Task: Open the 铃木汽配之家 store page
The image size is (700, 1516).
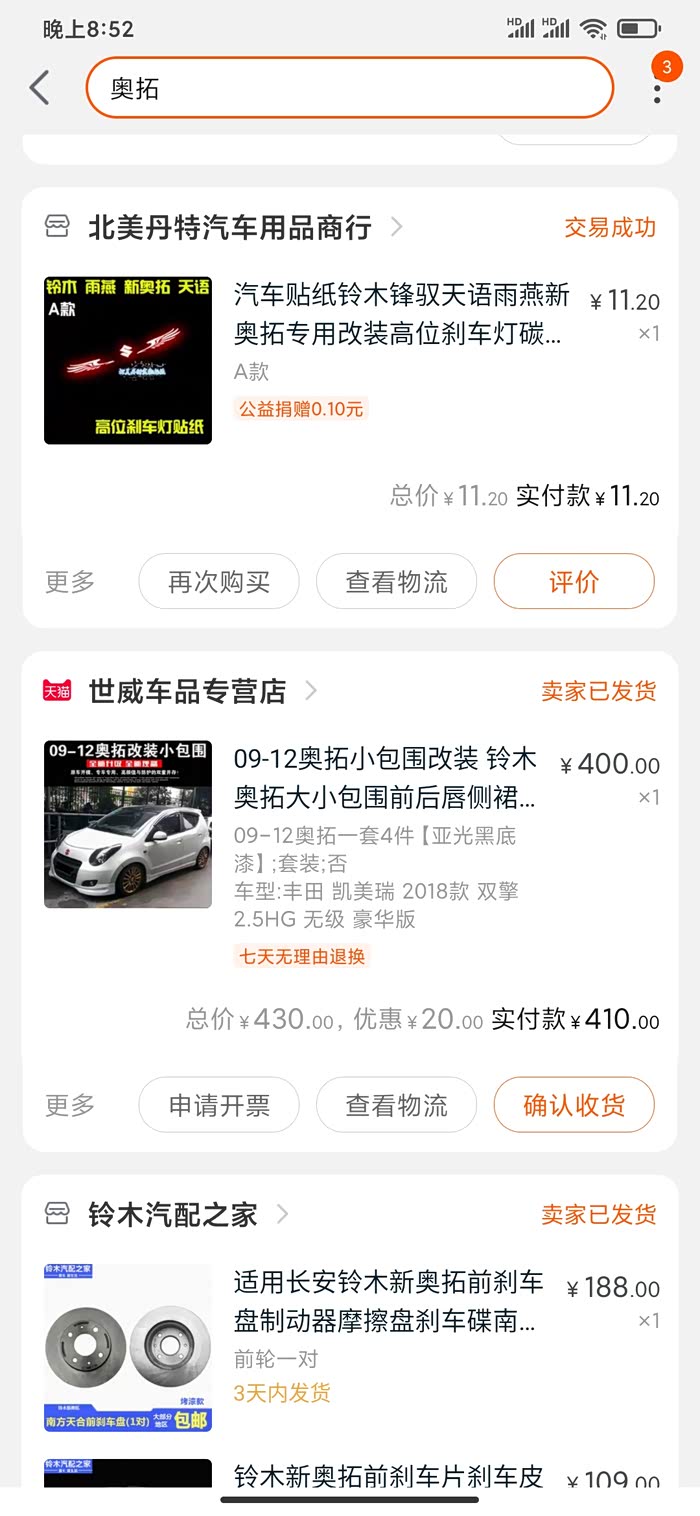Action: 168,1215
